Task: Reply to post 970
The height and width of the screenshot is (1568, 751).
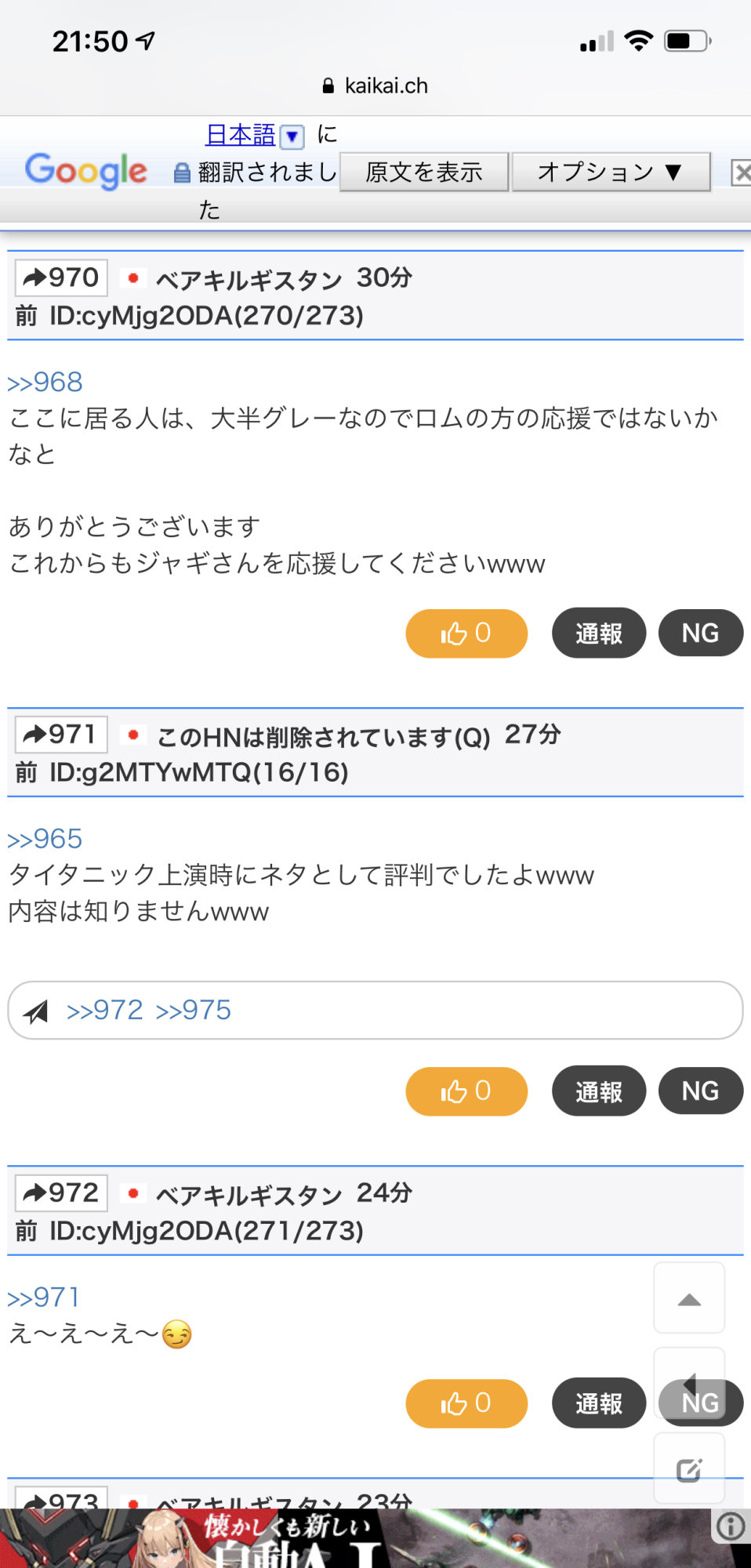Action: (61, 278)
